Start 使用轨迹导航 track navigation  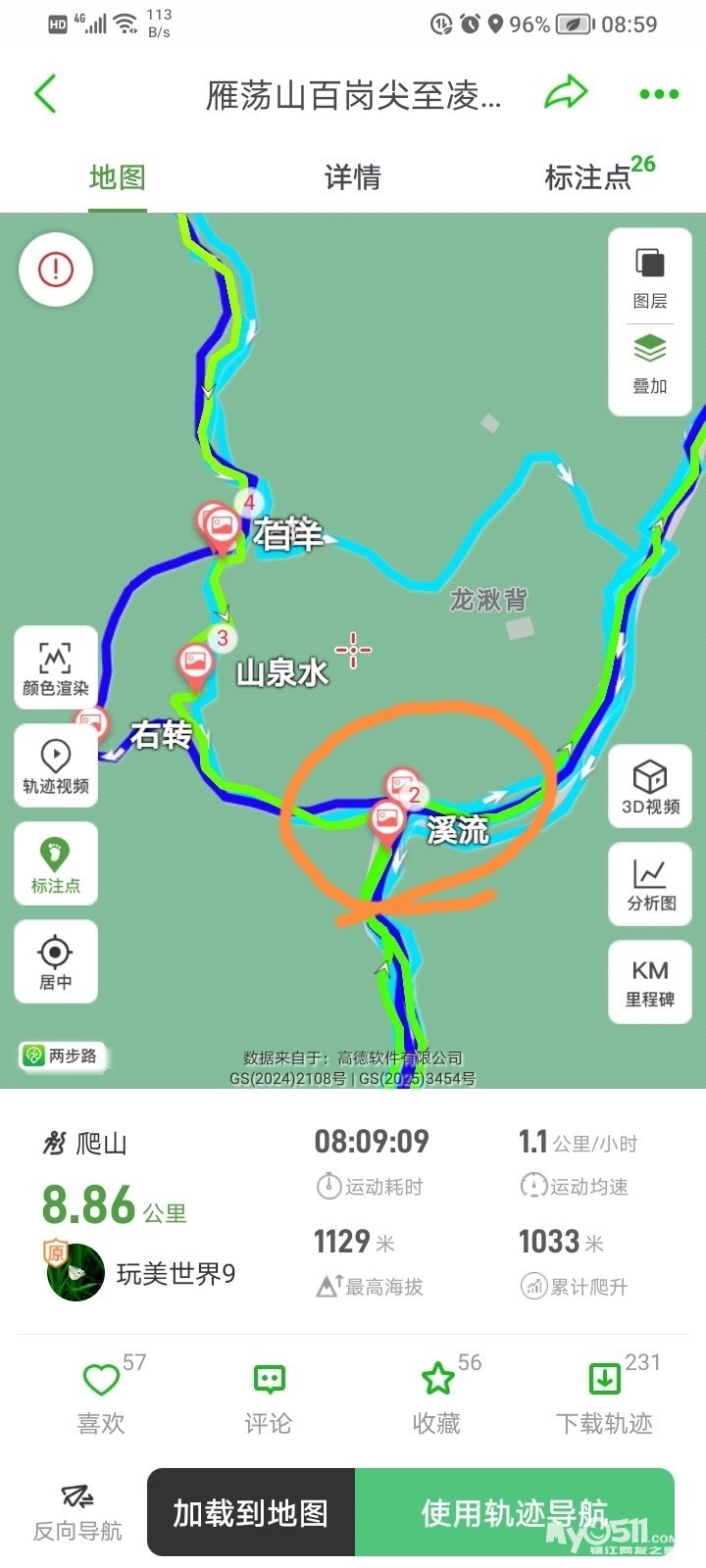(x=514, y=1512)
